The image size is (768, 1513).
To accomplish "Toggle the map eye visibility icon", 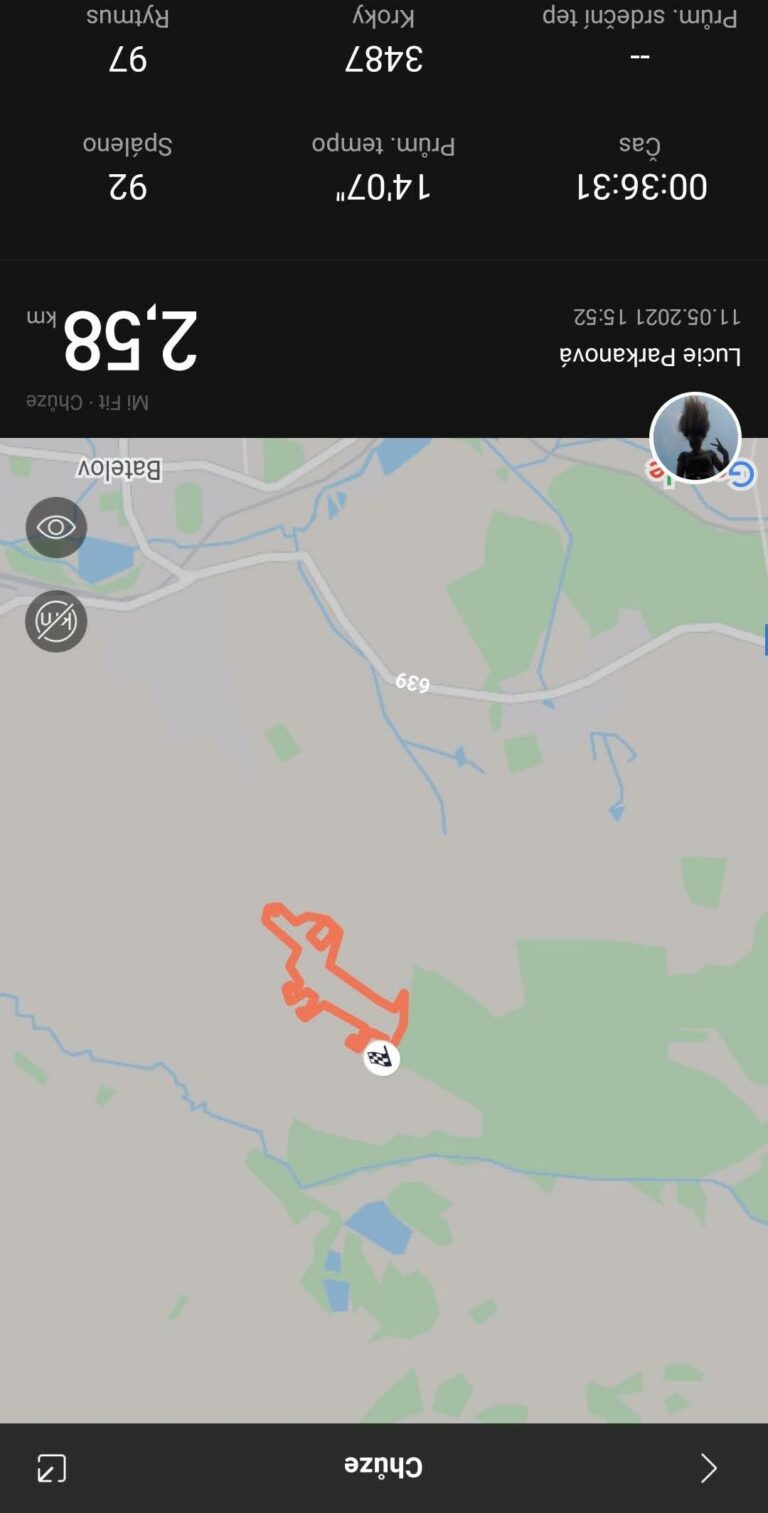I will (x=56, y=527).
